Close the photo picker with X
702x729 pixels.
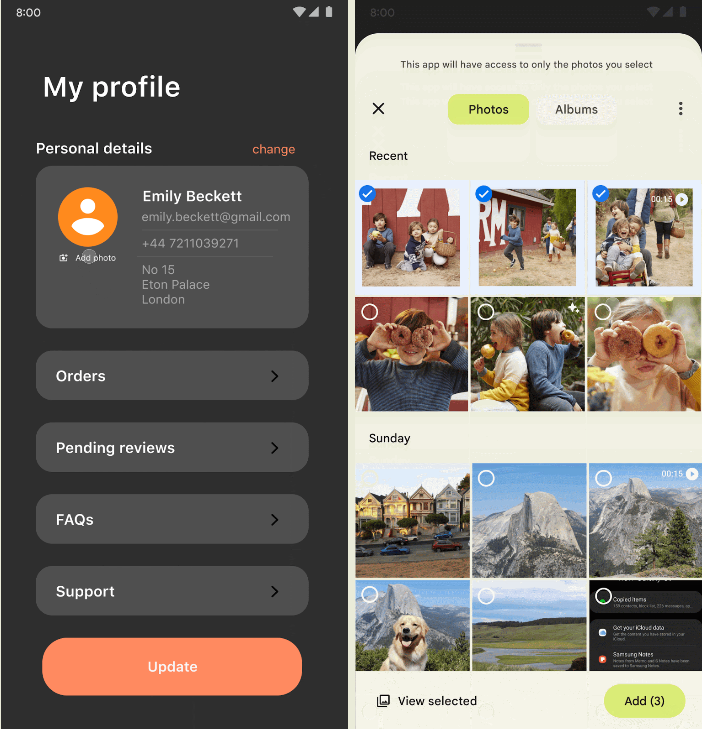pyautogui.click(x=378, y=109)
